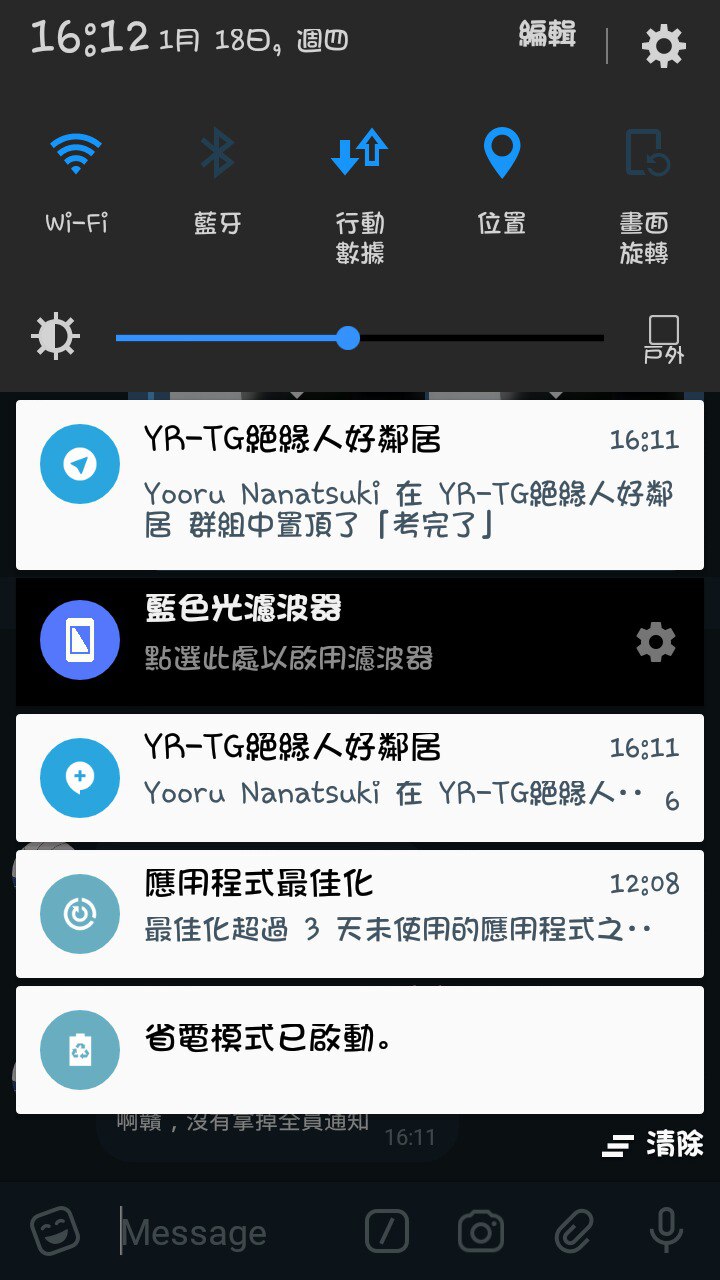Enable 畫面旋轉 screen rotation
Screen dimensions: 720x1280
[x=645, y=153]
